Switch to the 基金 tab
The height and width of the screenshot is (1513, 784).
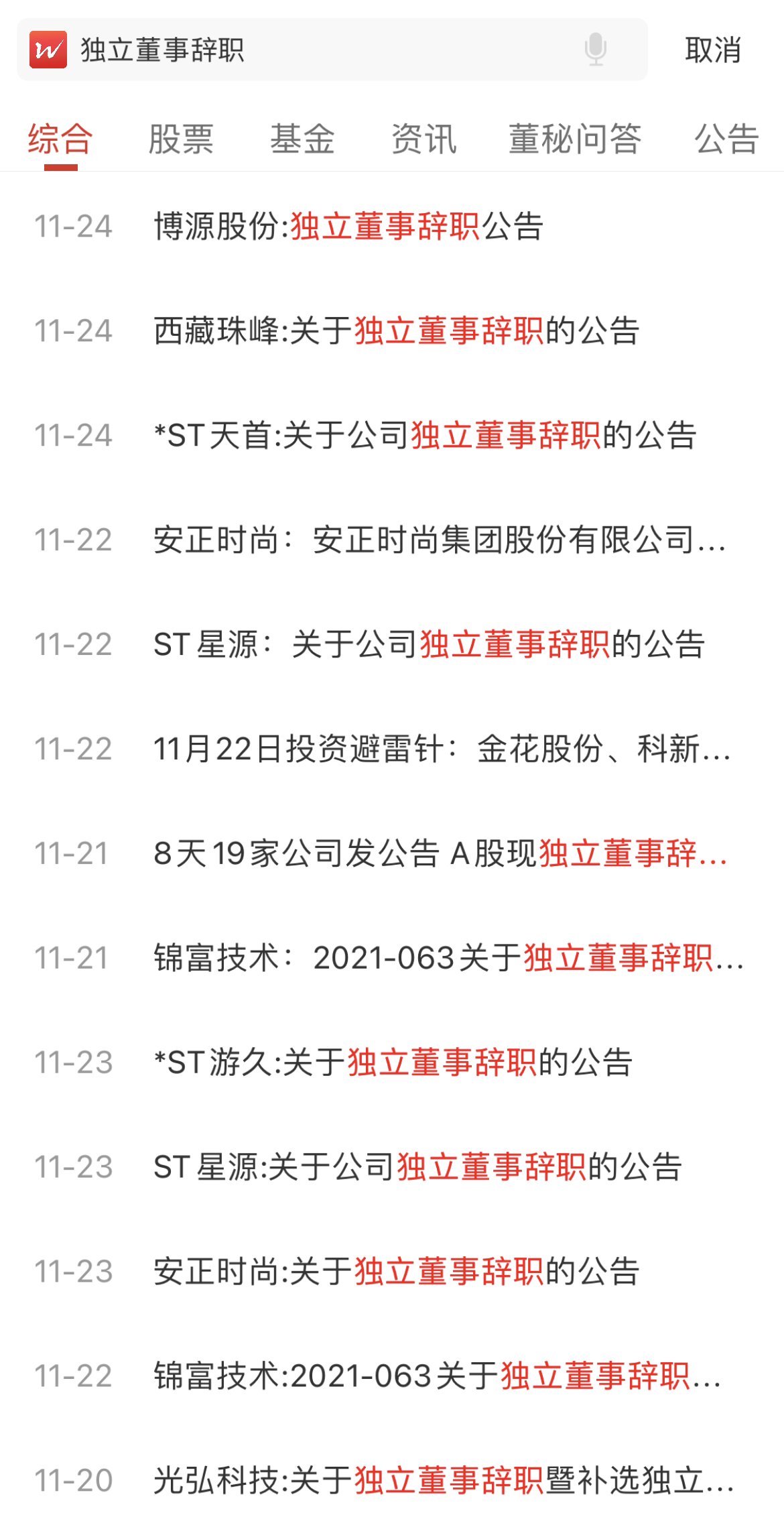click(x=302, y=139)
